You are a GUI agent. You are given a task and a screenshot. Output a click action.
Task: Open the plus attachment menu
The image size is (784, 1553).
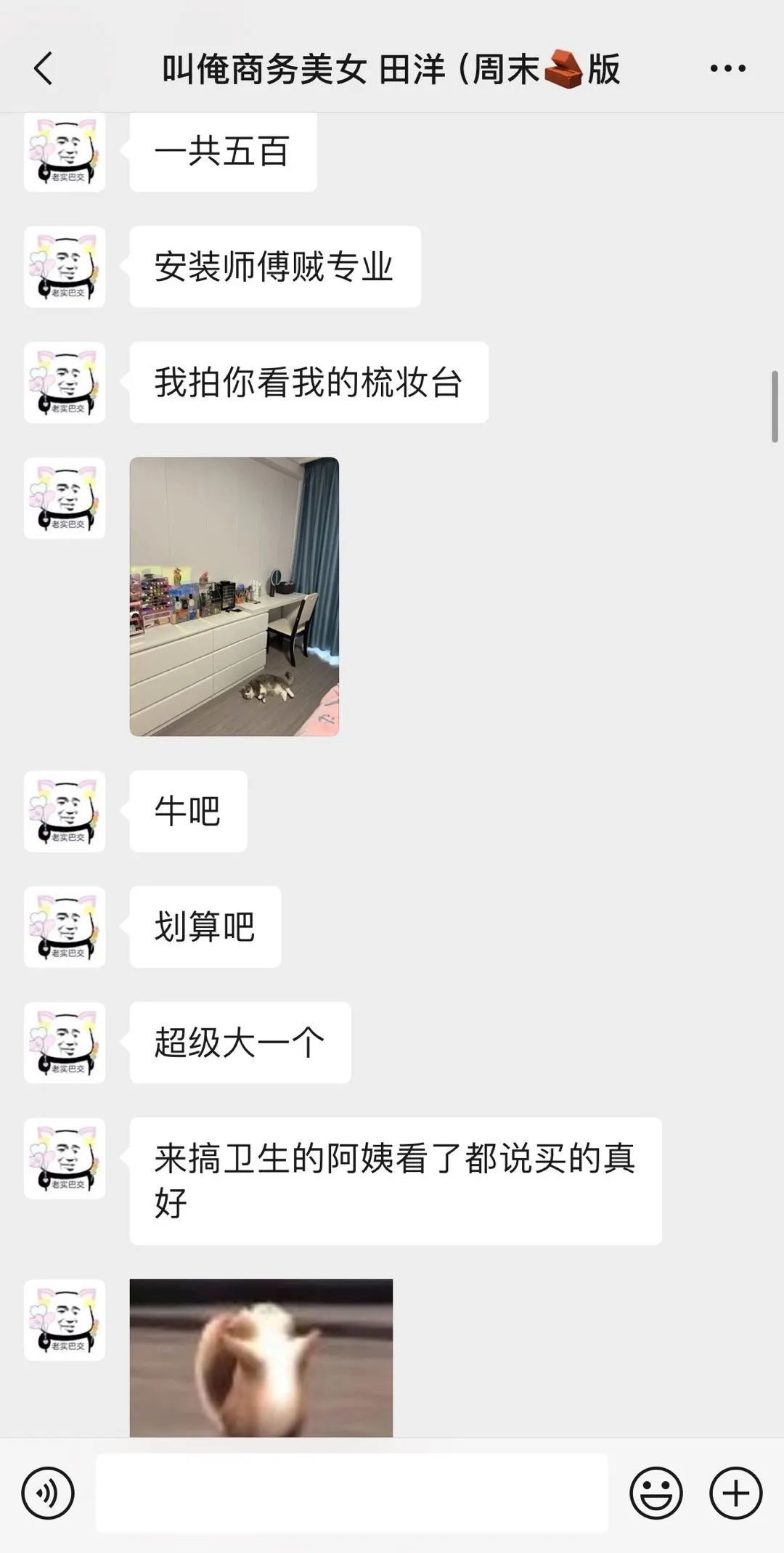click(x=735, y=1493)
